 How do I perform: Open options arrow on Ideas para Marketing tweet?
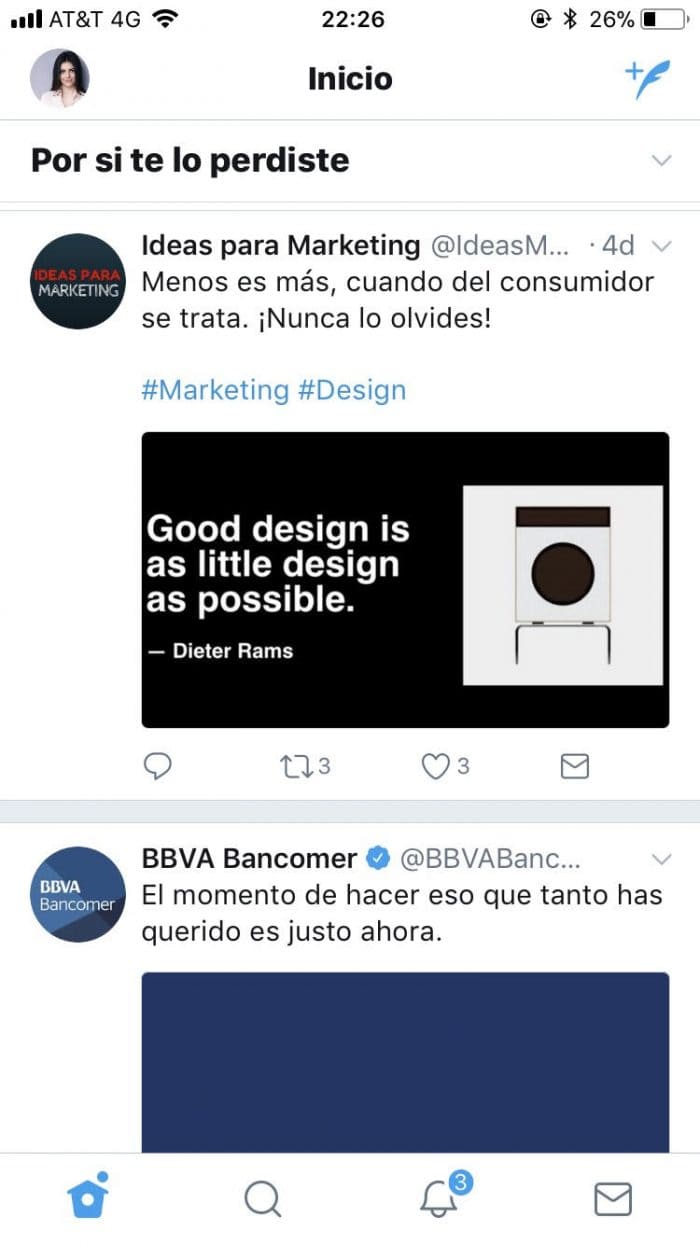point(661,246)
